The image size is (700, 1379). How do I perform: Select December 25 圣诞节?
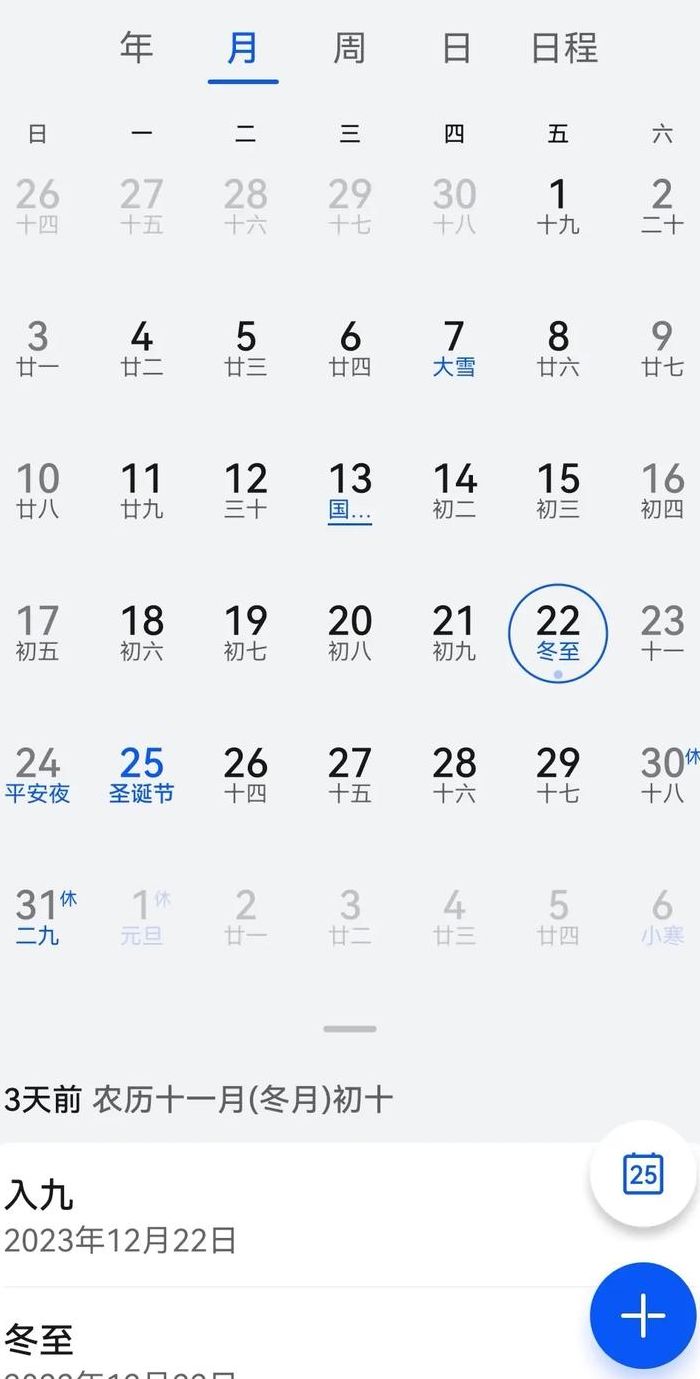click(141, 776)
